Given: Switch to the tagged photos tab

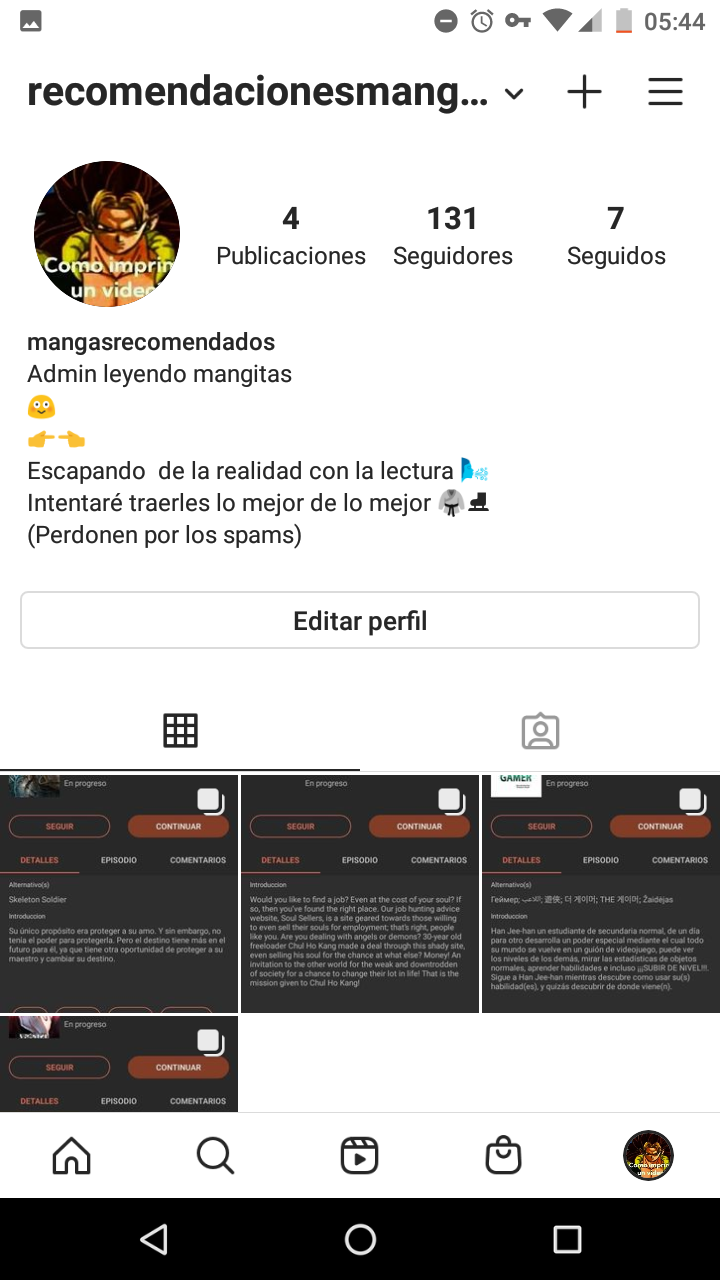Looking at the screenshot, I should 540,731.
